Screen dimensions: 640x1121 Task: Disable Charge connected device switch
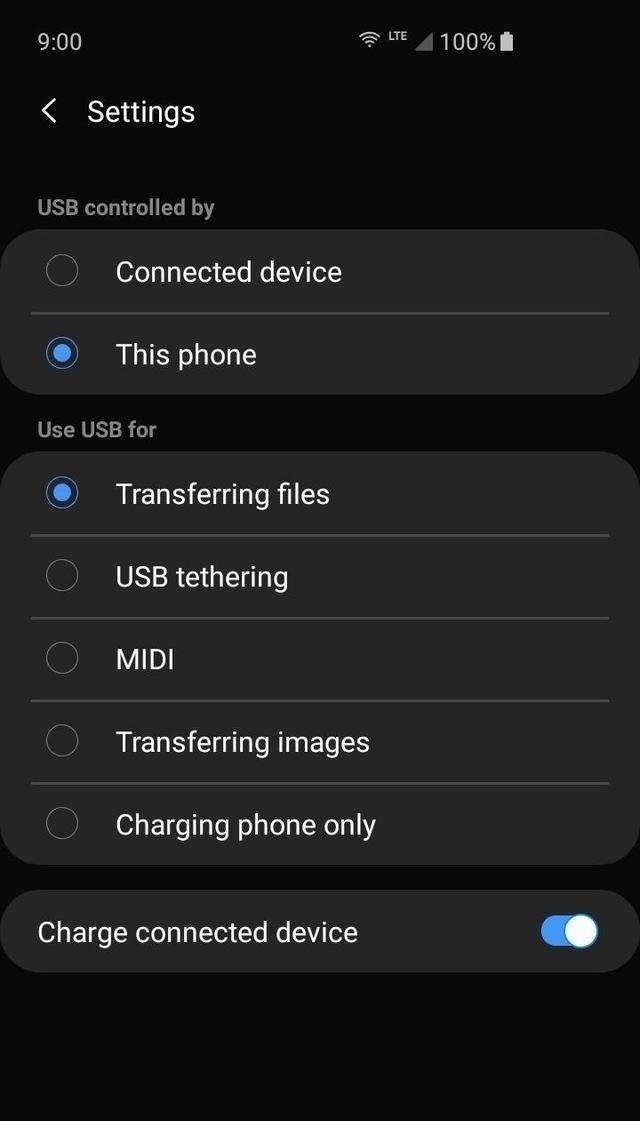569,931
